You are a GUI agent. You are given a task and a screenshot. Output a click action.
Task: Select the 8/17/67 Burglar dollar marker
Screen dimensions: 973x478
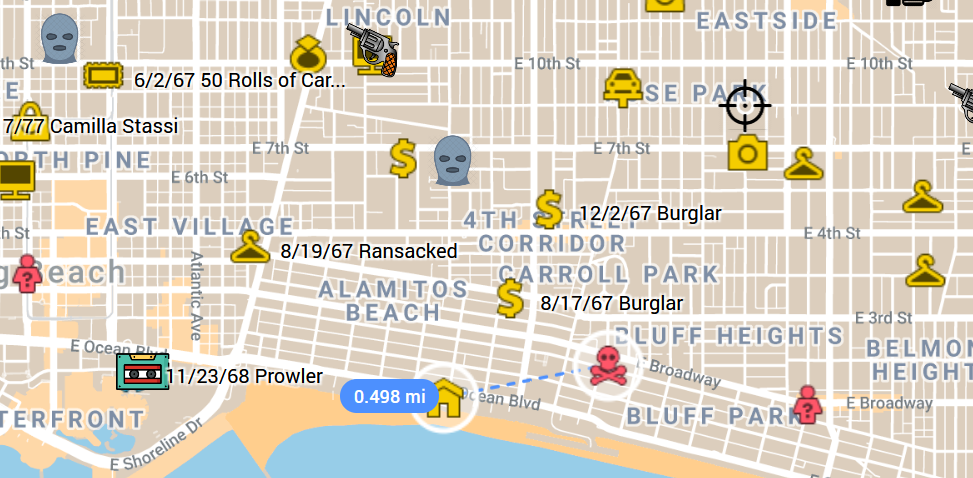tap(510, 299)
